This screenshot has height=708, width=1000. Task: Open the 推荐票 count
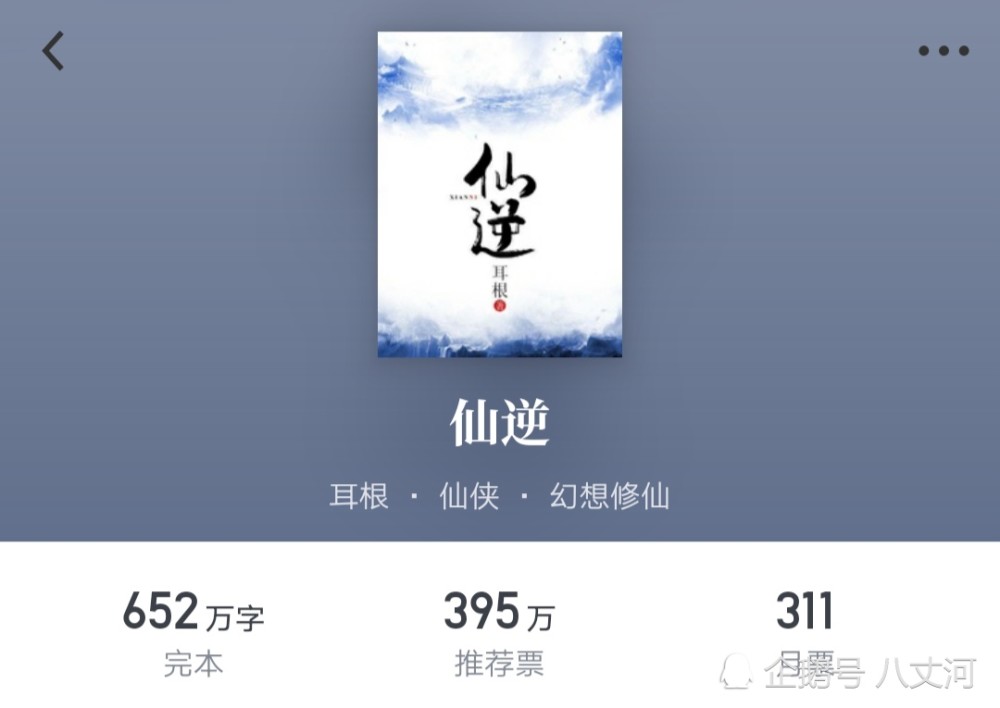coord(499,632)
